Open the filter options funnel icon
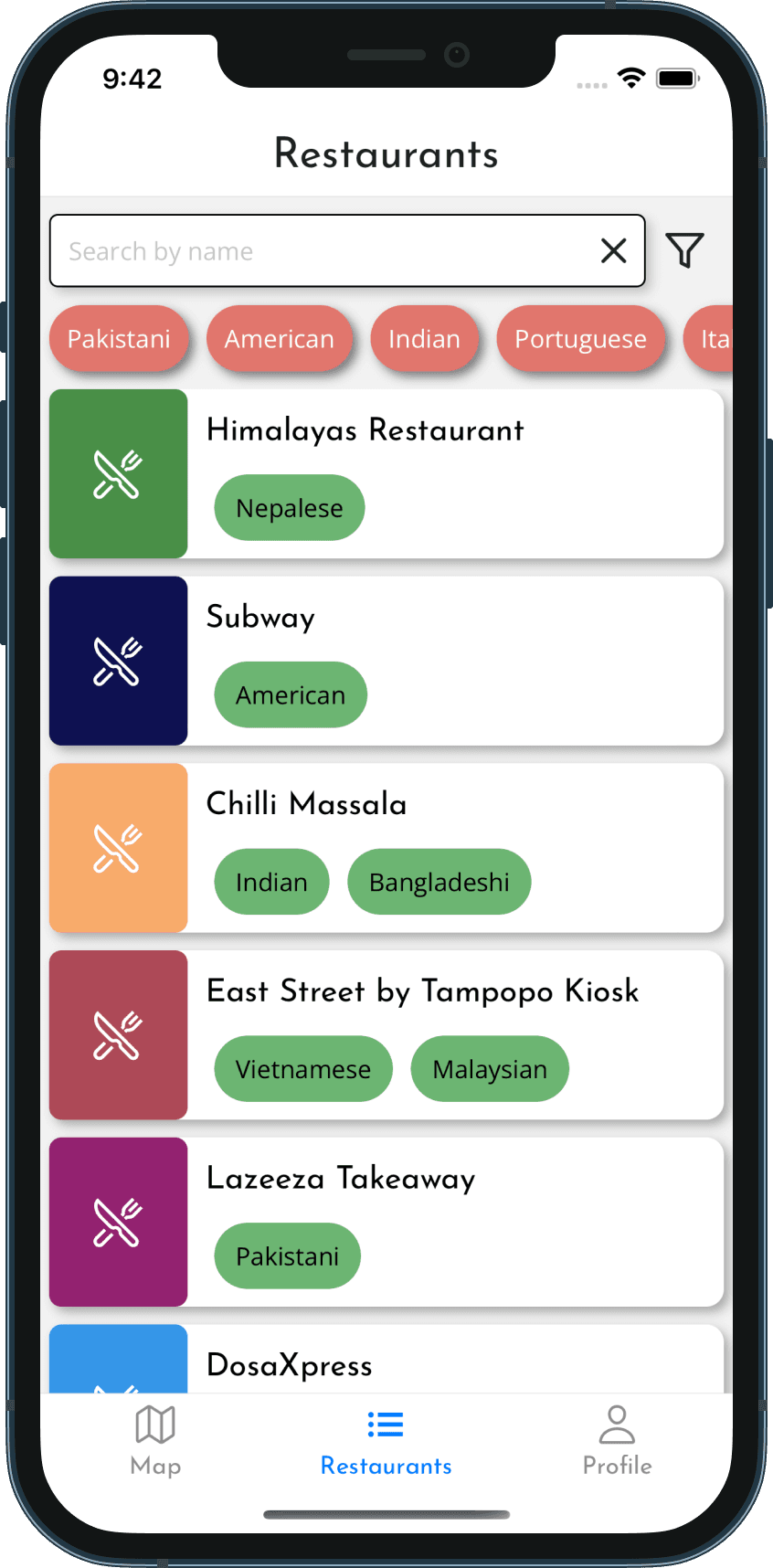773x1568 pixels. [x=684, y=250]
